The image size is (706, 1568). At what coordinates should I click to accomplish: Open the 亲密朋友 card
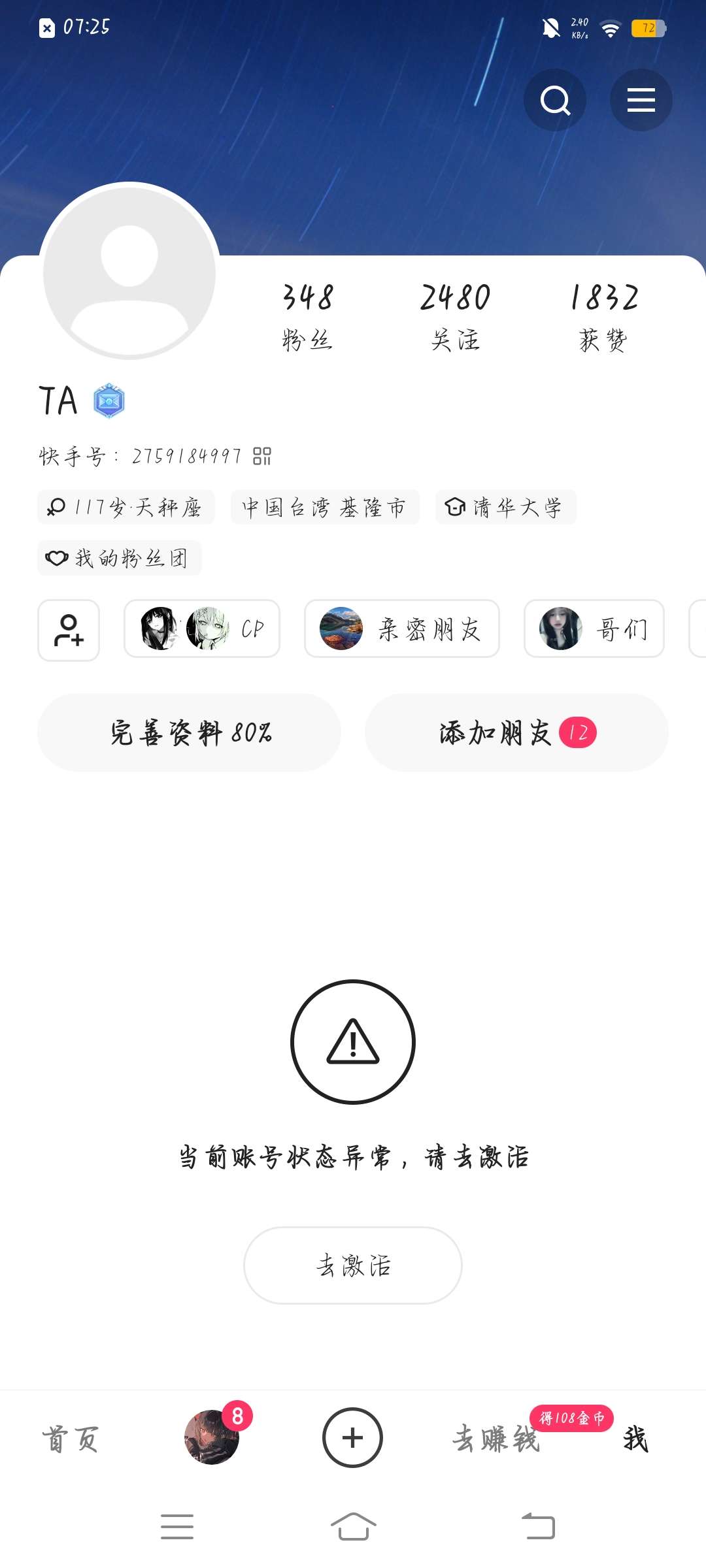click(401, 629)
